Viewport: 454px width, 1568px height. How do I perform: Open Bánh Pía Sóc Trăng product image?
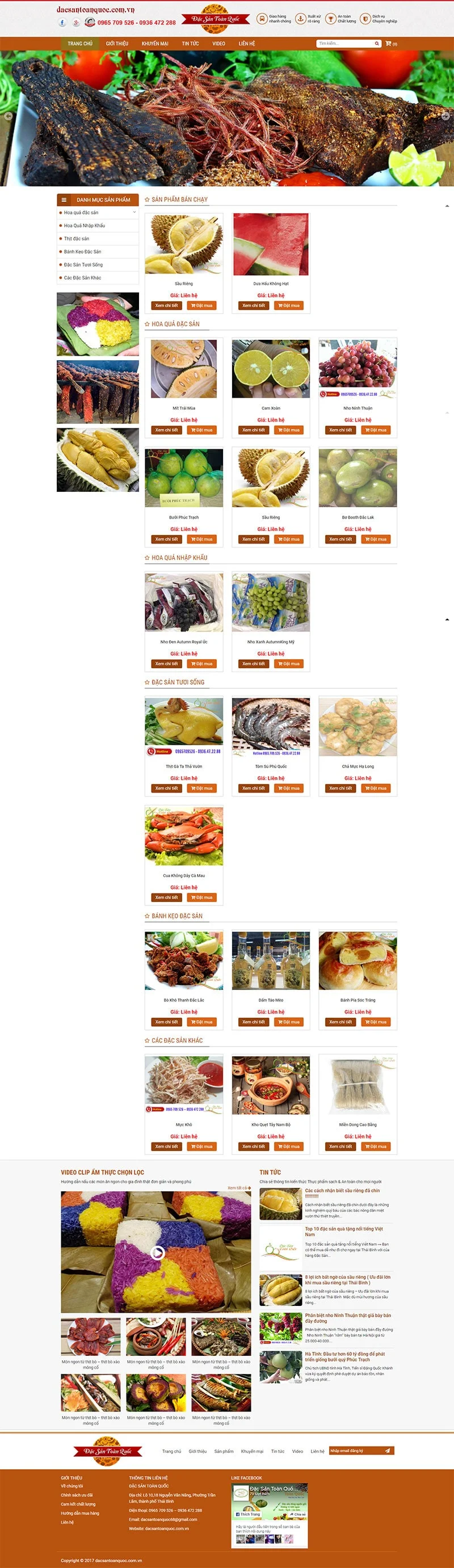click(x=358, y=960)
